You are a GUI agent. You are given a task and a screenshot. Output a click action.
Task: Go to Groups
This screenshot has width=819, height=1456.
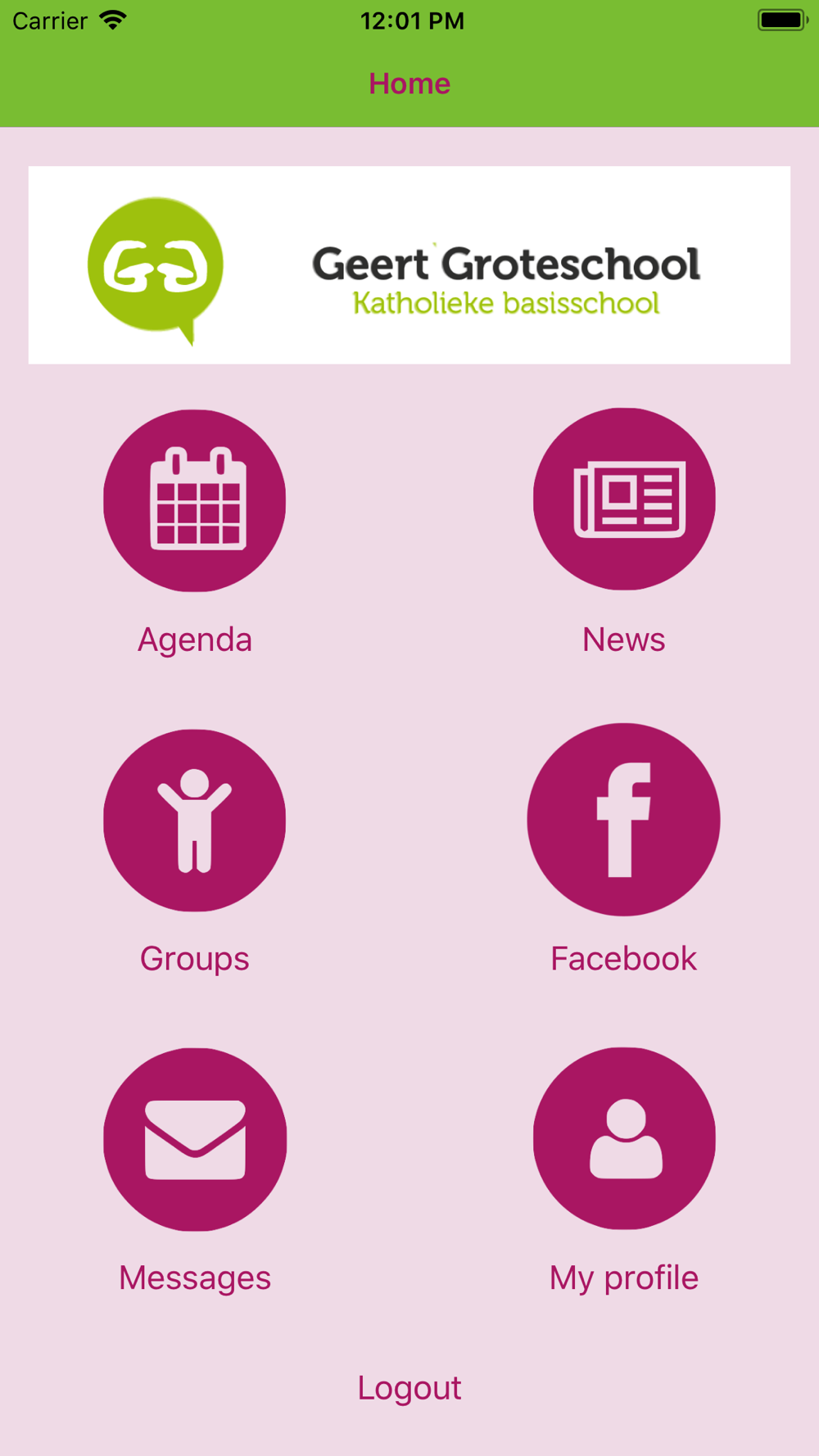(195, 820)
